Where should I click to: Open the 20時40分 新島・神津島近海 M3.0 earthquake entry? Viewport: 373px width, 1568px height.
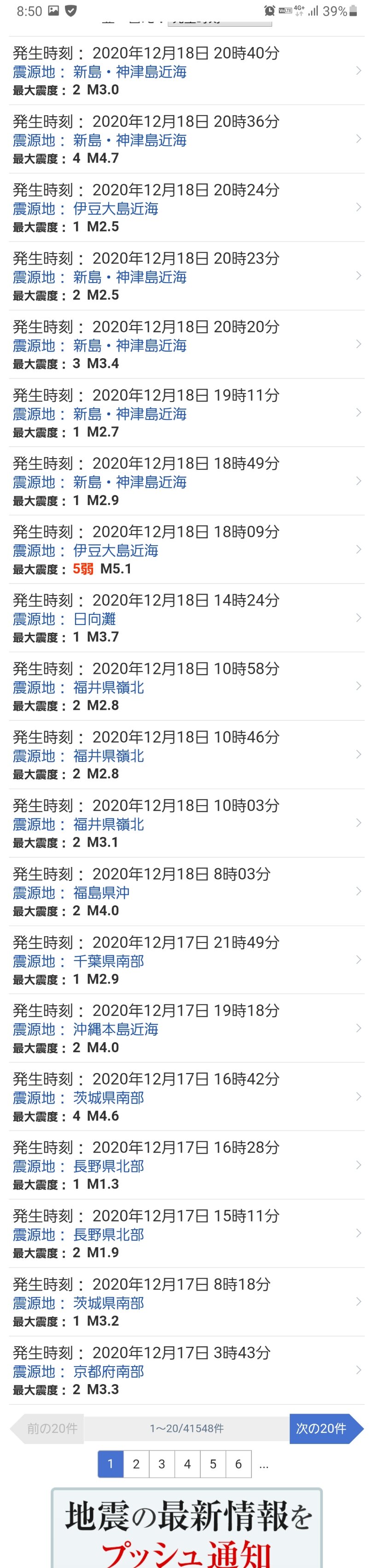pos(182,72)
